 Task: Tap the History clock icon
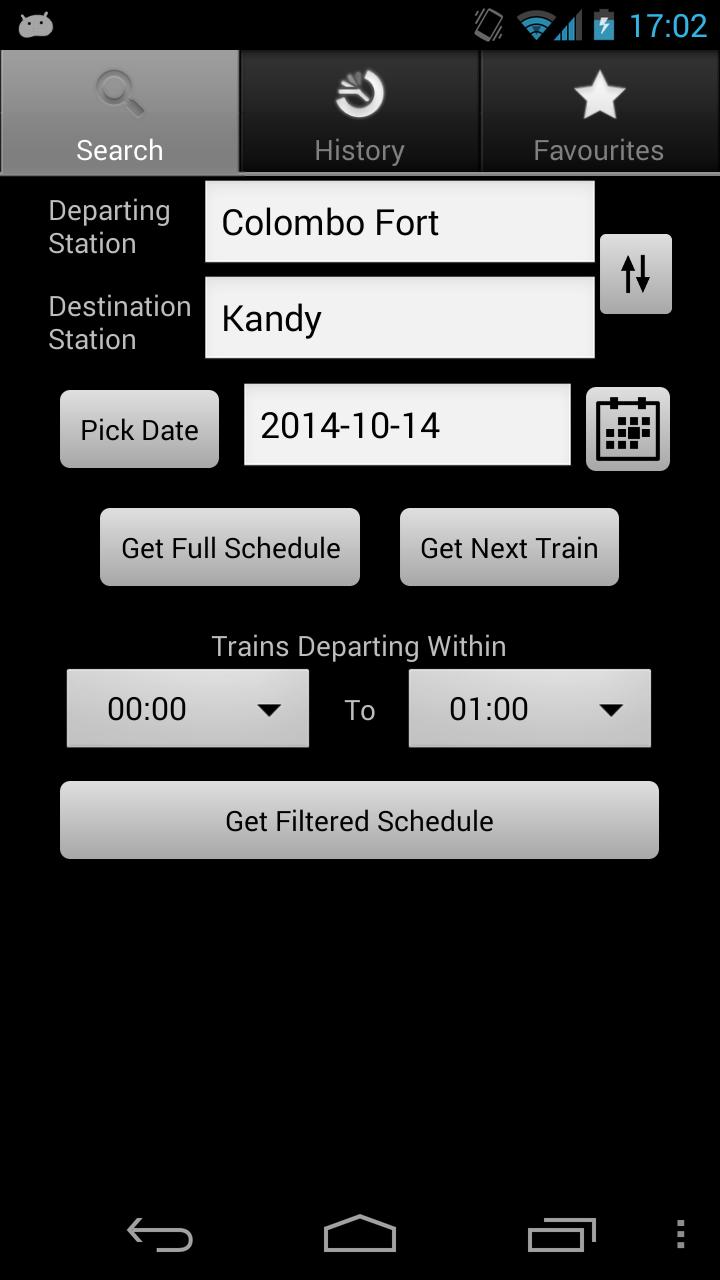(359, 92)
